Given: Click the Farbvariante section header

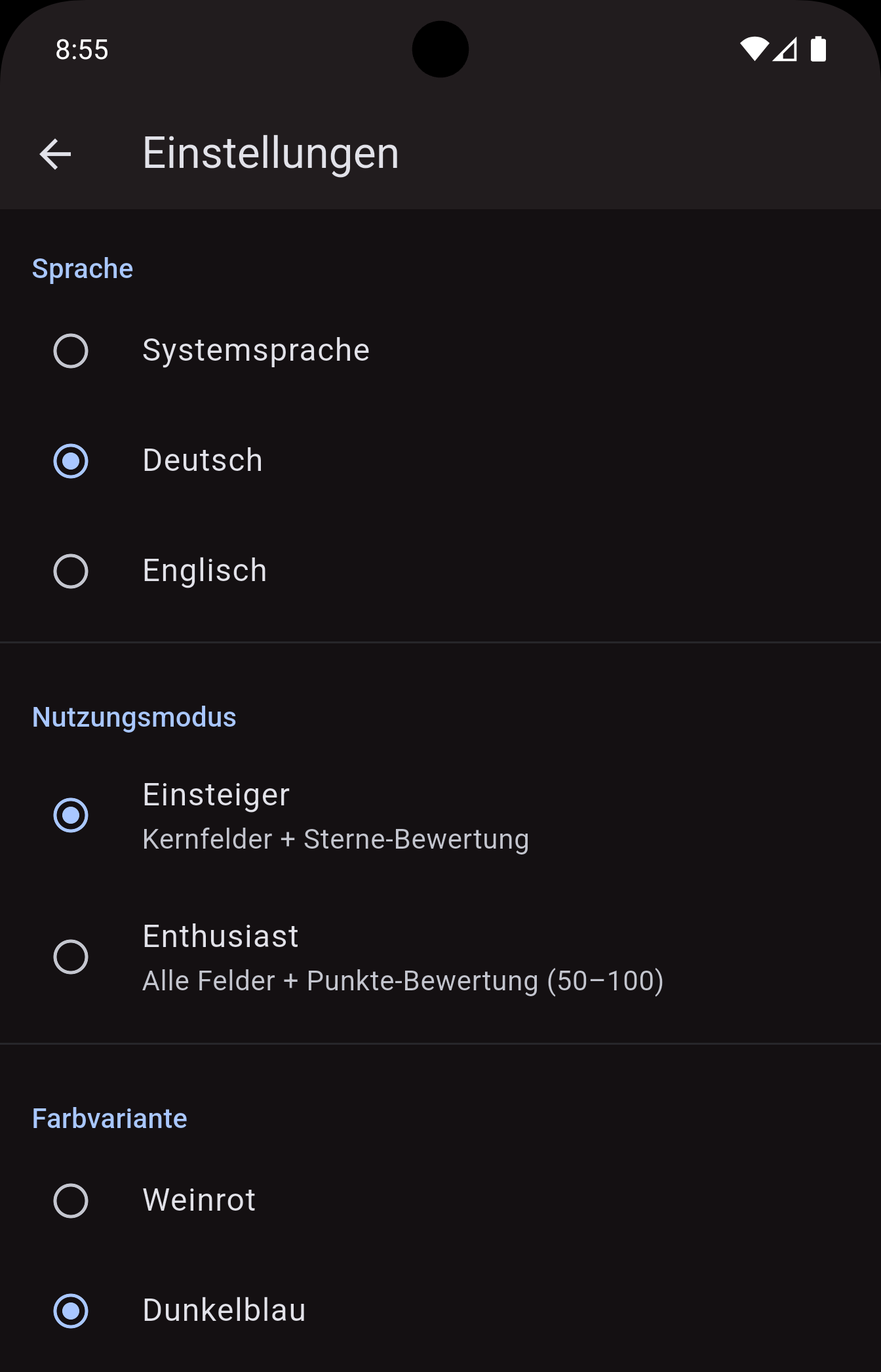Looking at the screenshot, I should (x=109, y=1119).
